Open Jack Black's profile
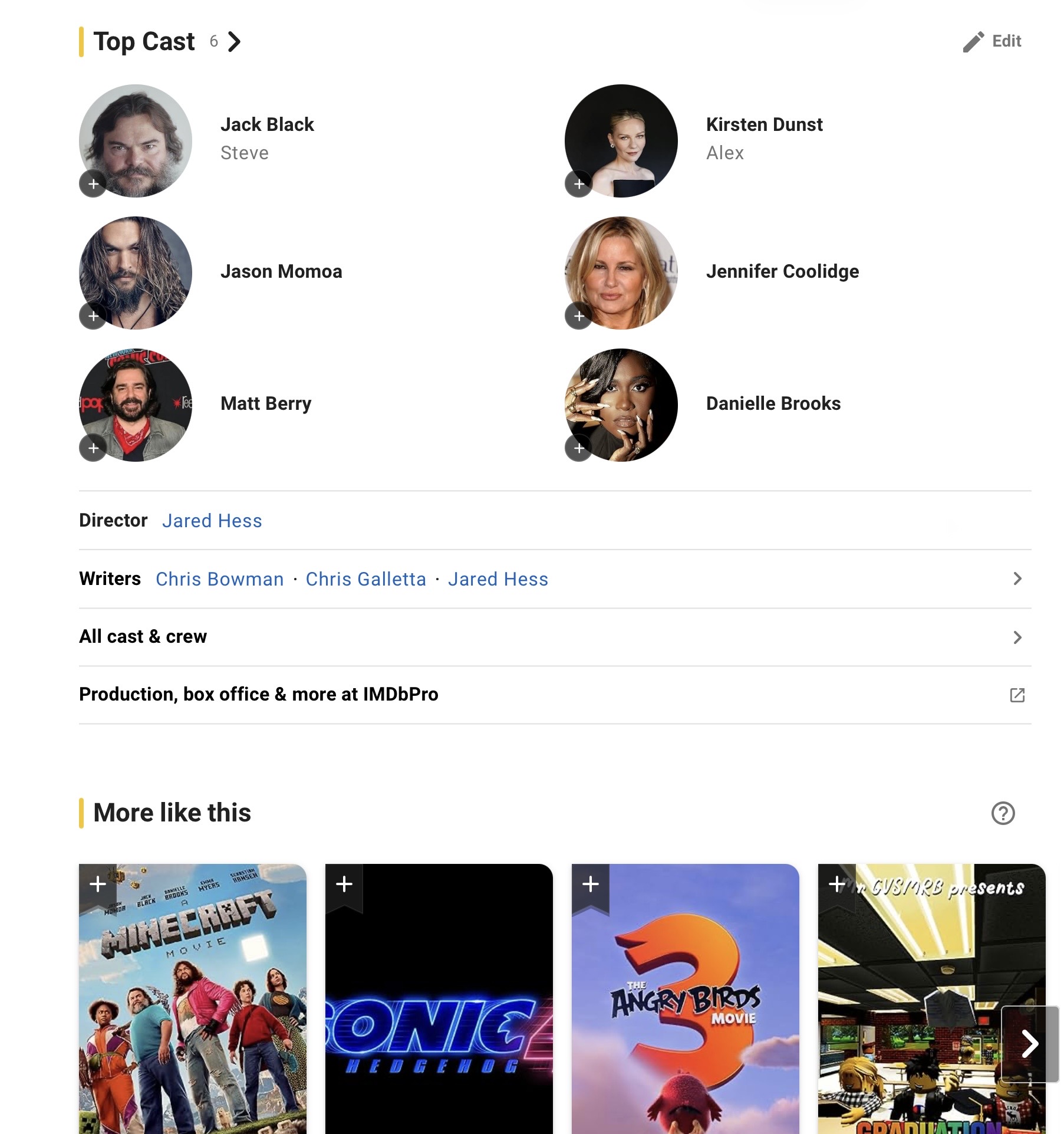1064x1134 pixels. click(x=267, y=124)
